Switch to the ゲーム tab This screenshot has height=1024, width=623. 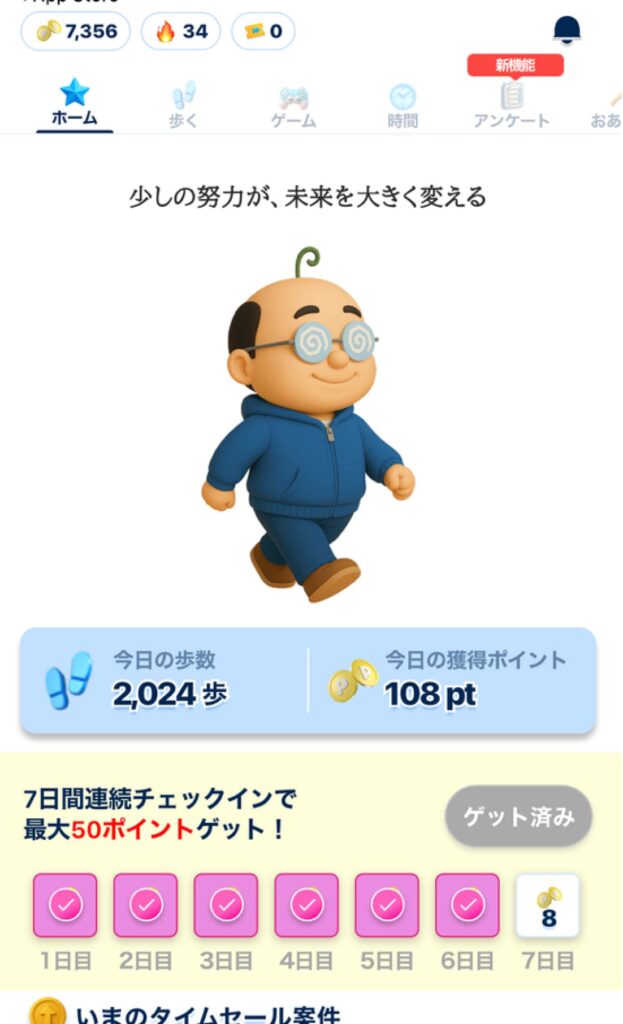point(293,106)
